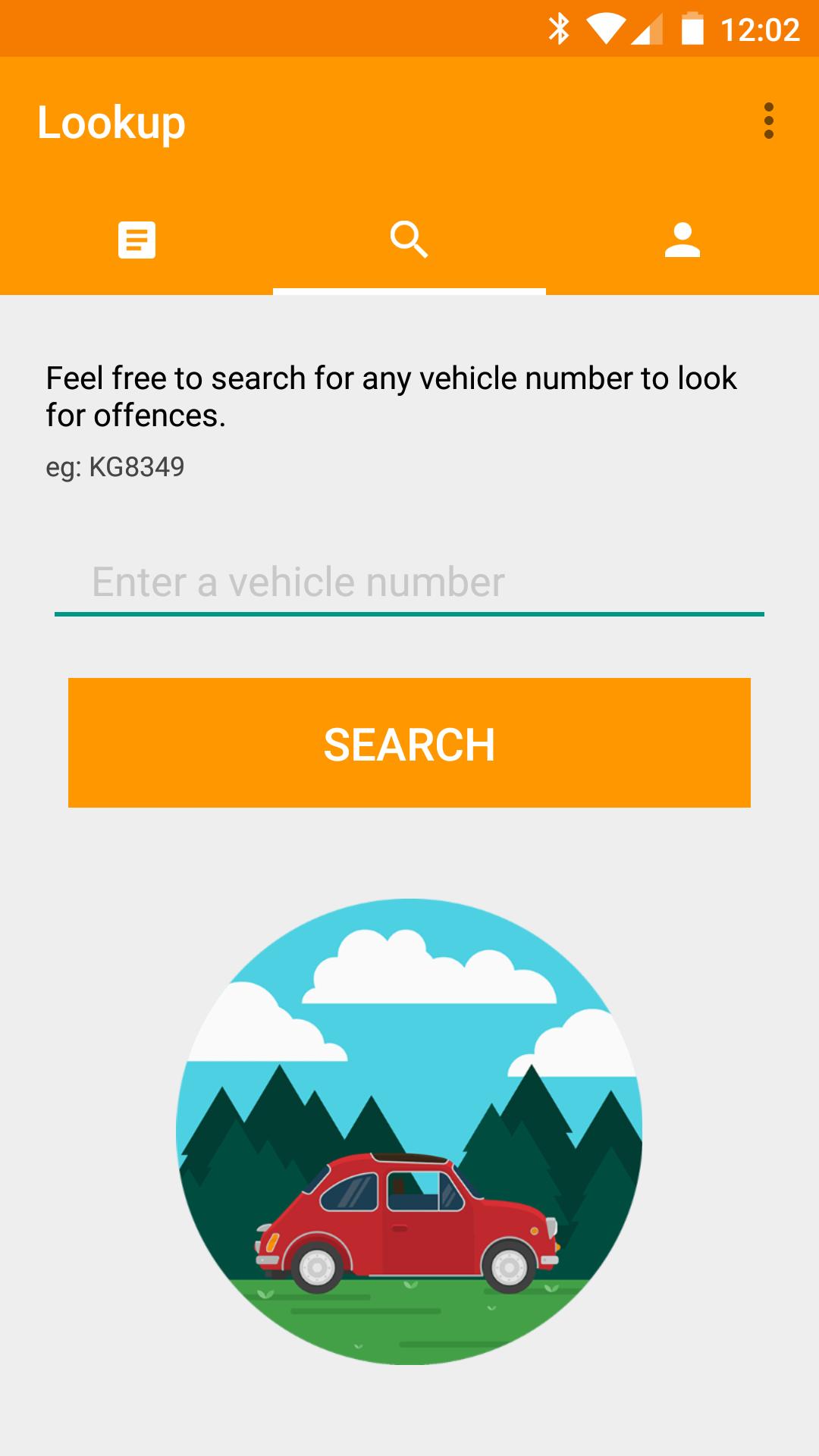Viewport: 819px width, 1456px height.
Task: Switch to the document list tab
Action: [x=136, y=240]
